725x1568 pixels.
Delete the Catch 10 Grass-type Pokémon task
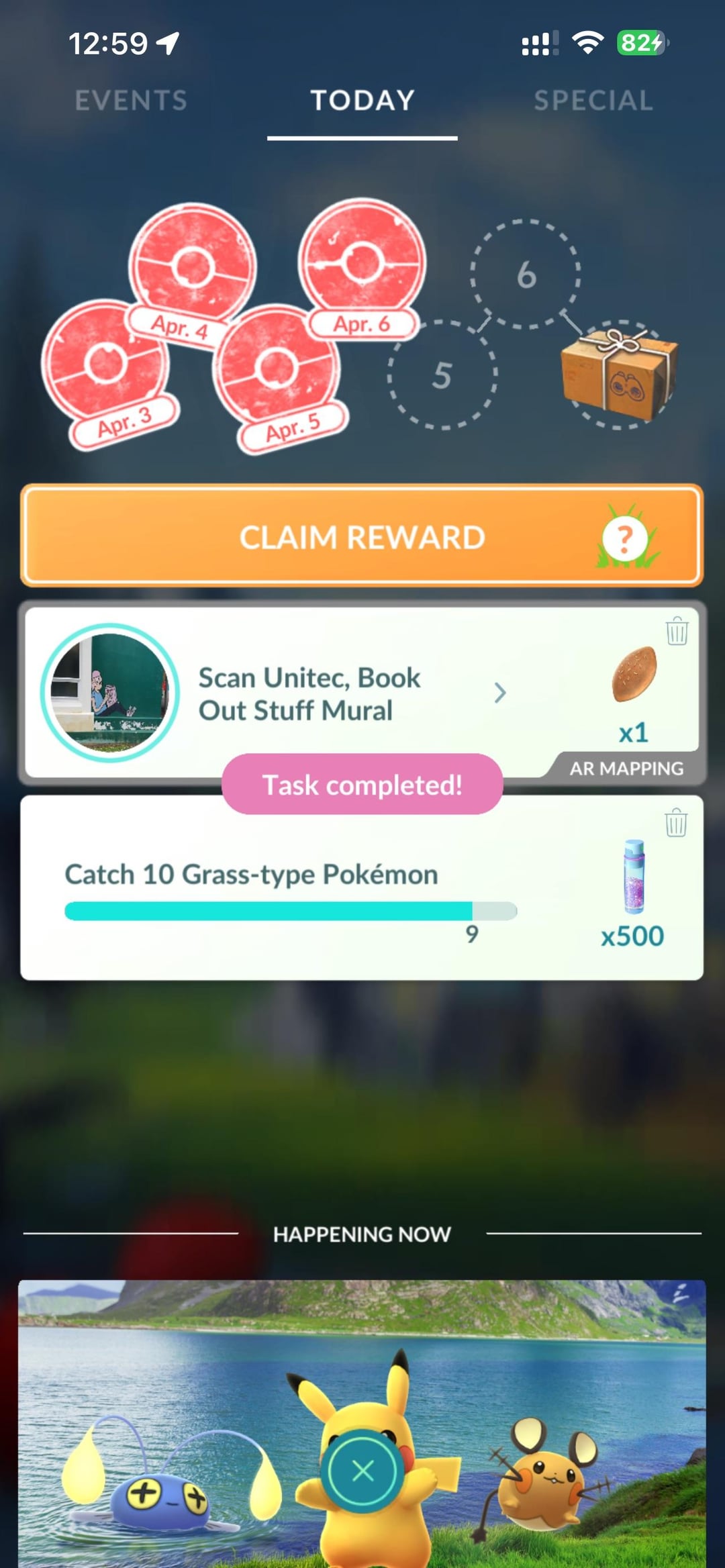pos(676,823)
